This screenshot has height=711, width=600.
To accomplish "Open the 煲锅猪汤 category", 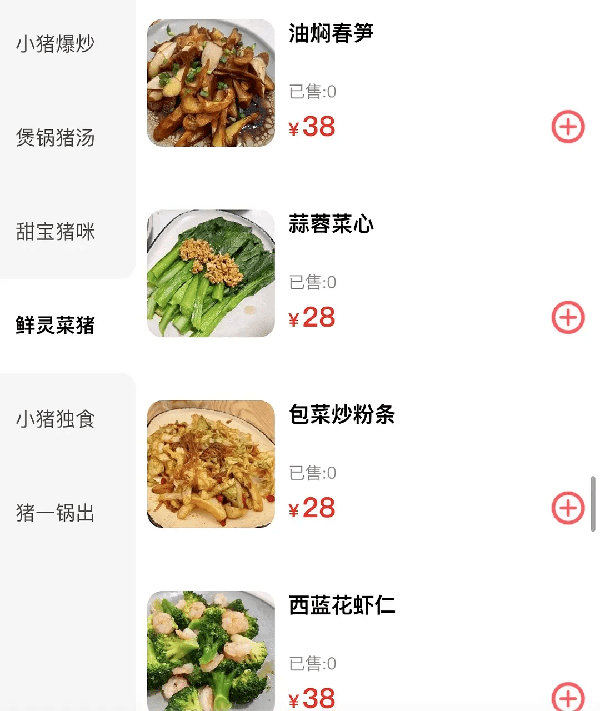I will [x=56, y=138].
